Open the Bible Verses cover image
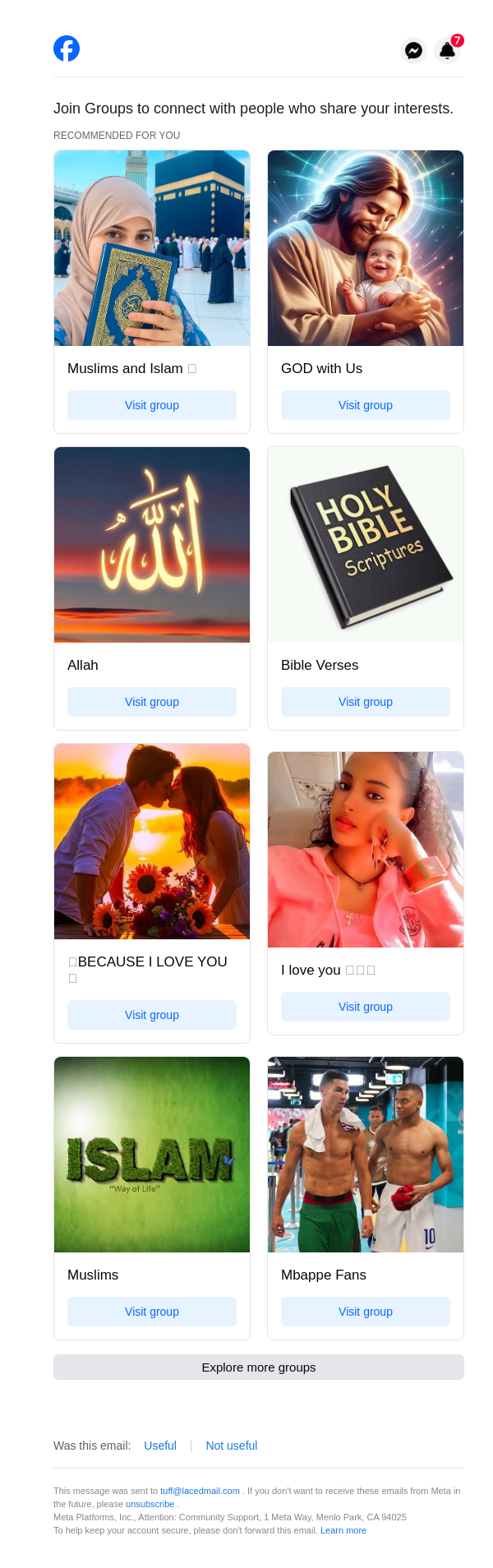 tap(366, 545)
